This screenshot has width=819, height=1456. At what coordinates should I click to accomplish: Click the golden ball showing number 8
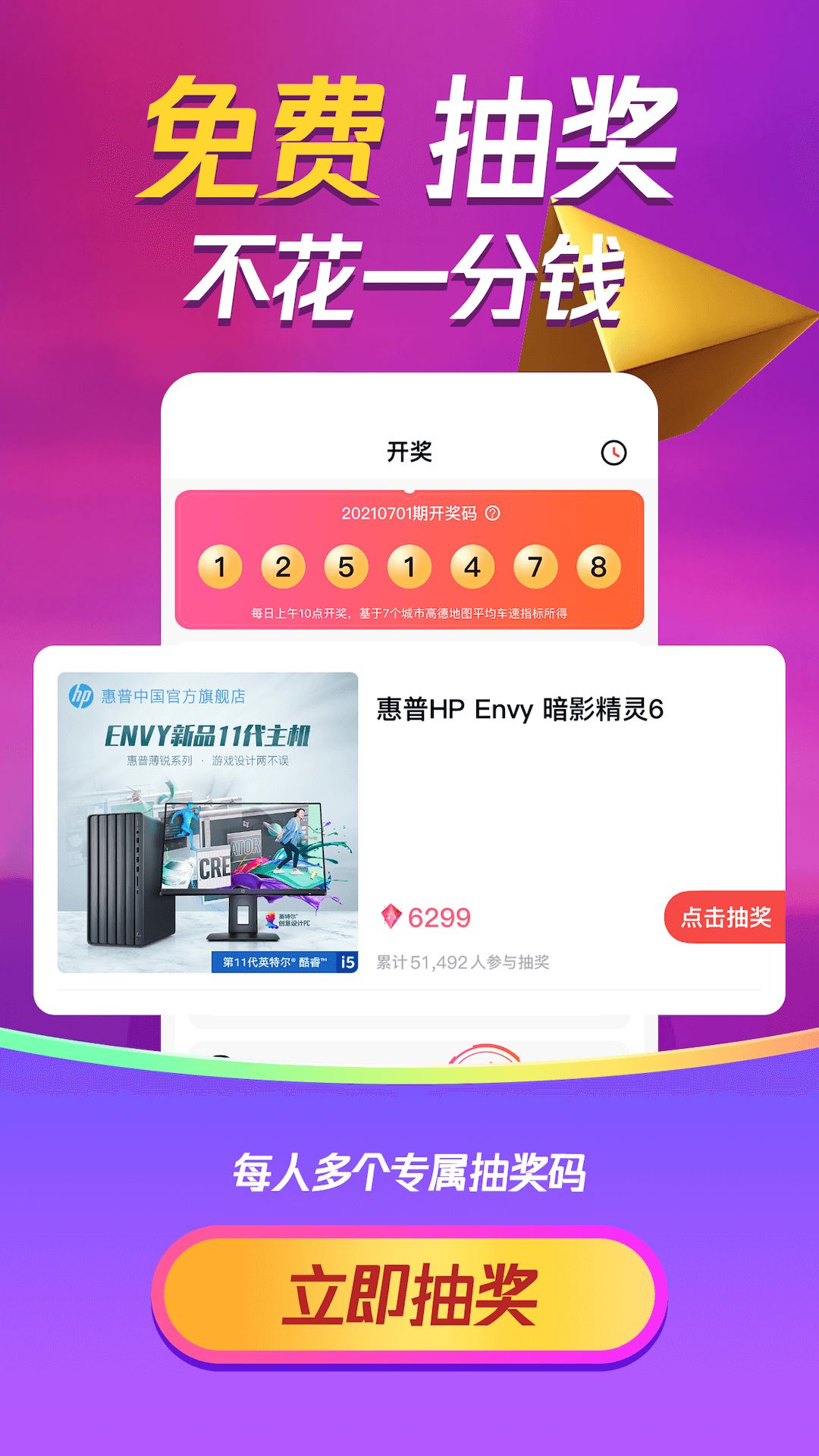tap(598, 565)
